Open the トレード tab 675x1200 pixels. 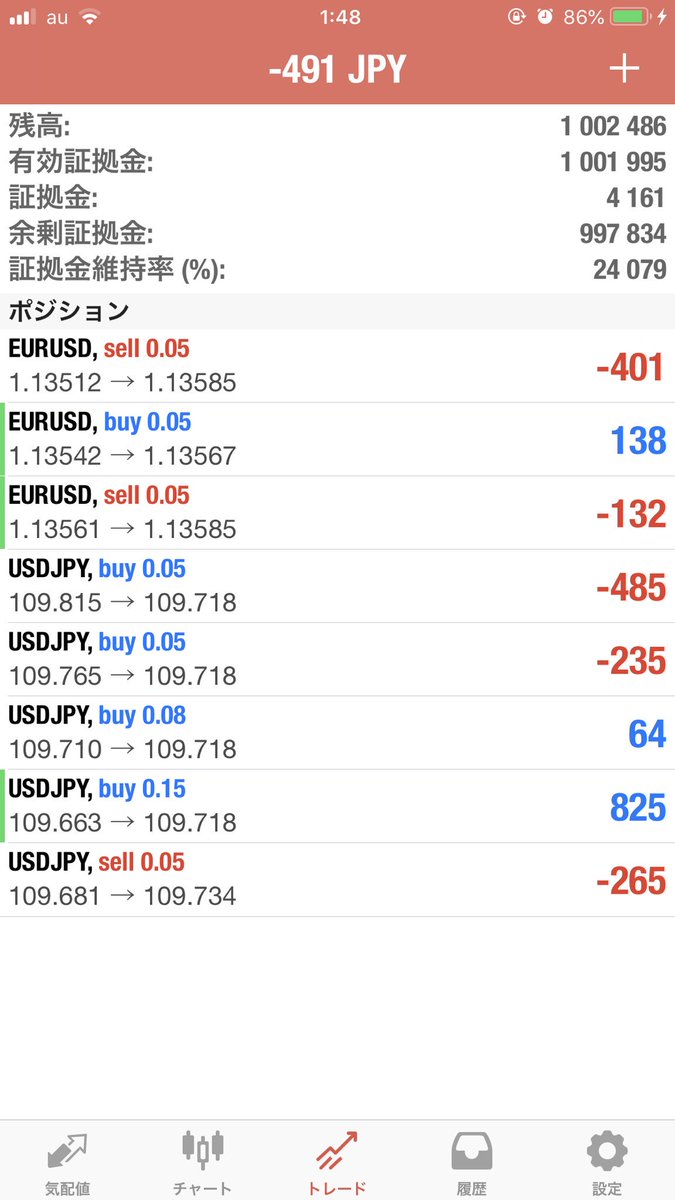pyautogui.click(x=337, y=1163)
